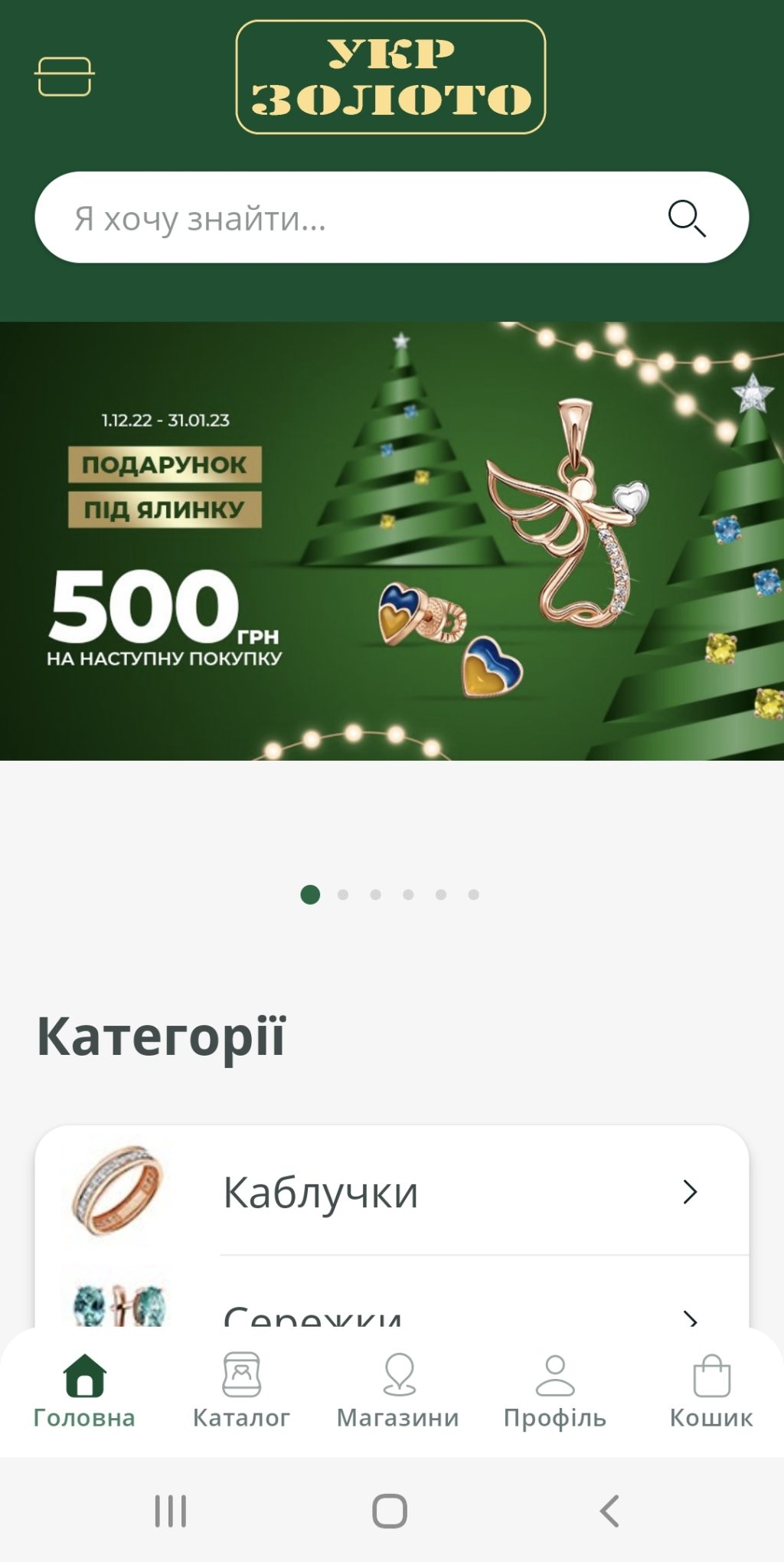Image resolution: width=784 pixels, height=1562 pixels.
Task: Open the 500 грн gift promo banner
Action: 392,541
